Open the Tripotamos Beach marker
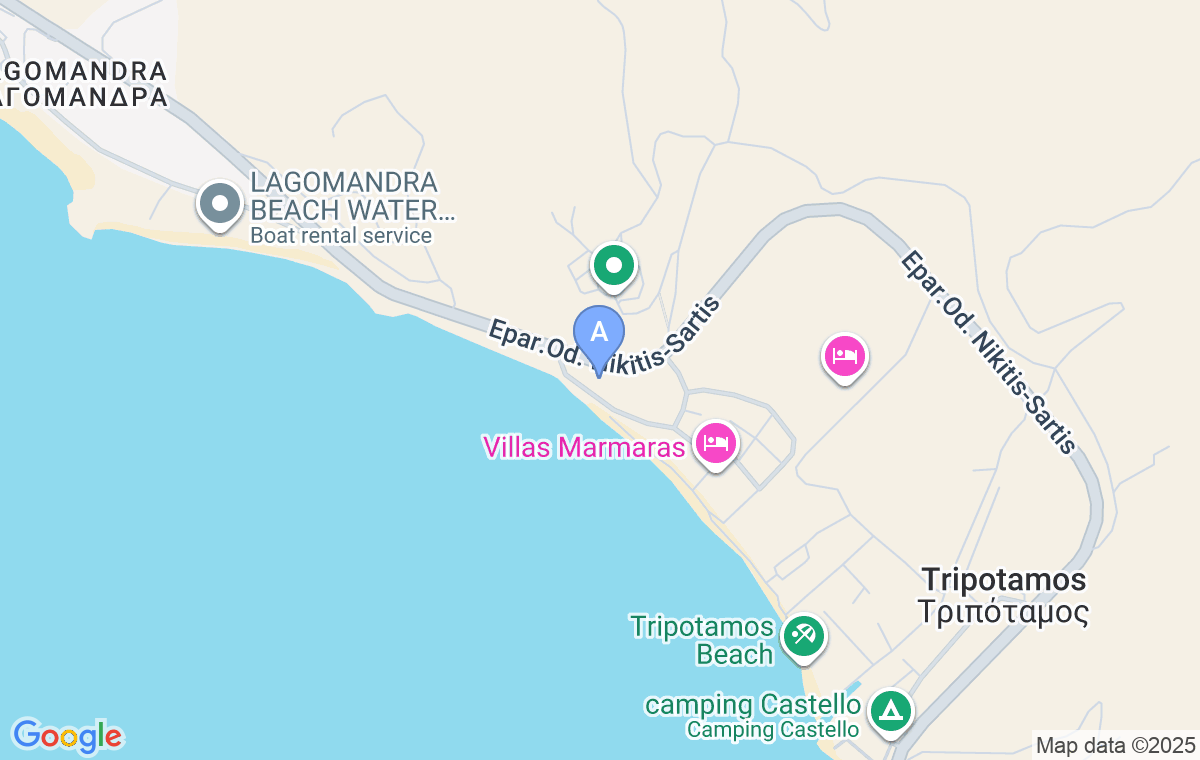Image resolution: width=1200 pixels, height=760 pixels. click(x=802, y=634)
